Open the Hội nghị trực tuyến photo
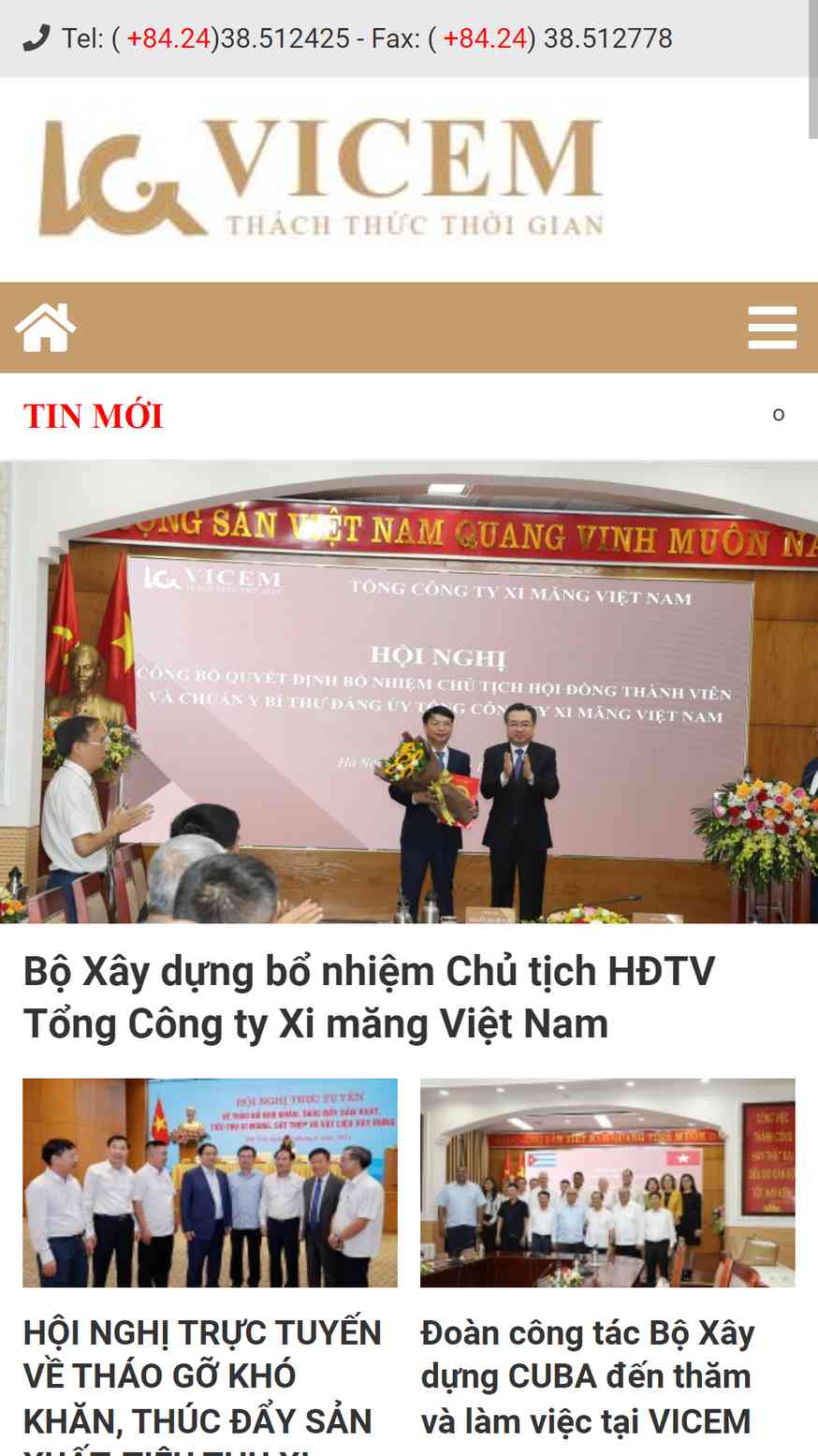Screen dimensions: 818x1456 coord(210,1183)
